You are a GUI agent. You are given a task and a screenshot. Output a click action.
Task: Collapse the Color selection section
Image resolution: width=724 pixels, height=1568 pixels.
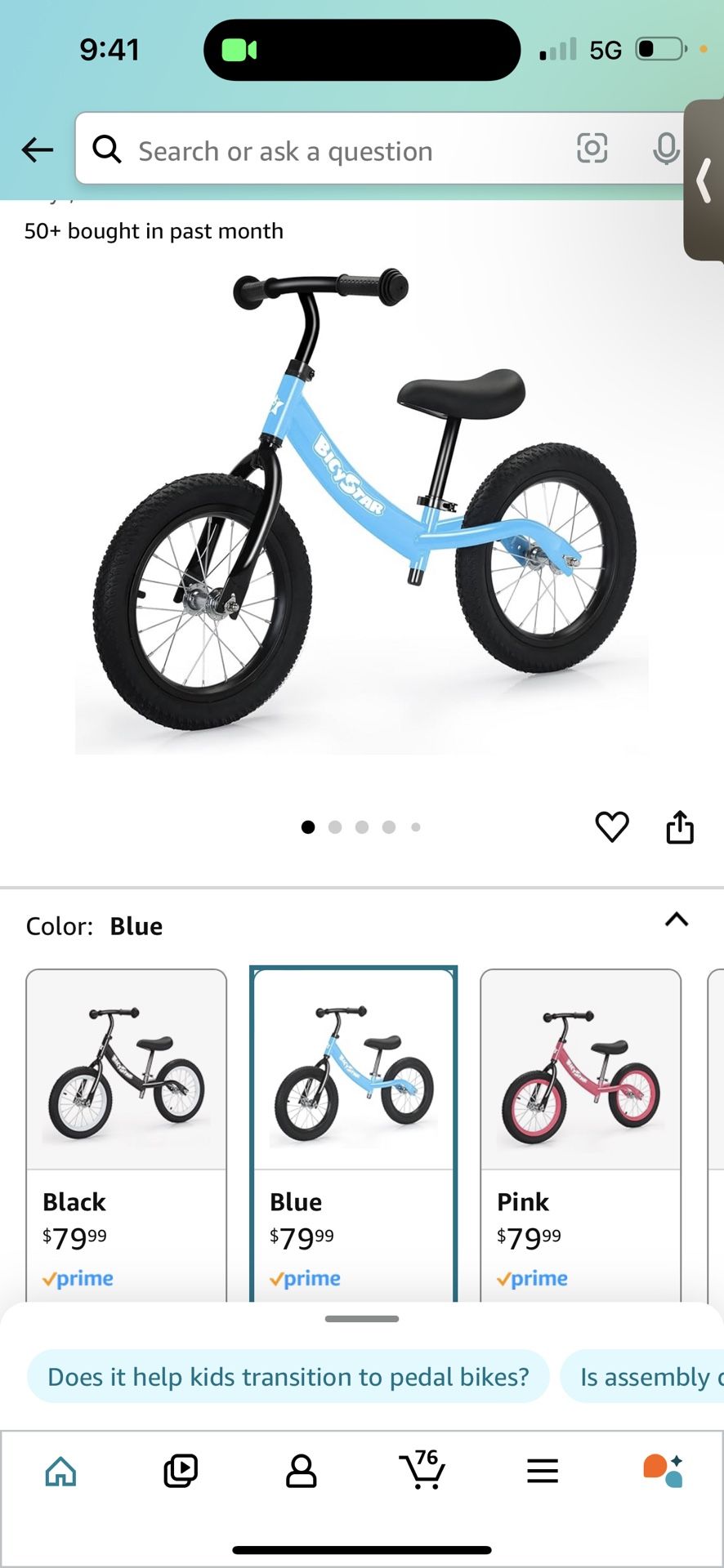tap(676, 920)
